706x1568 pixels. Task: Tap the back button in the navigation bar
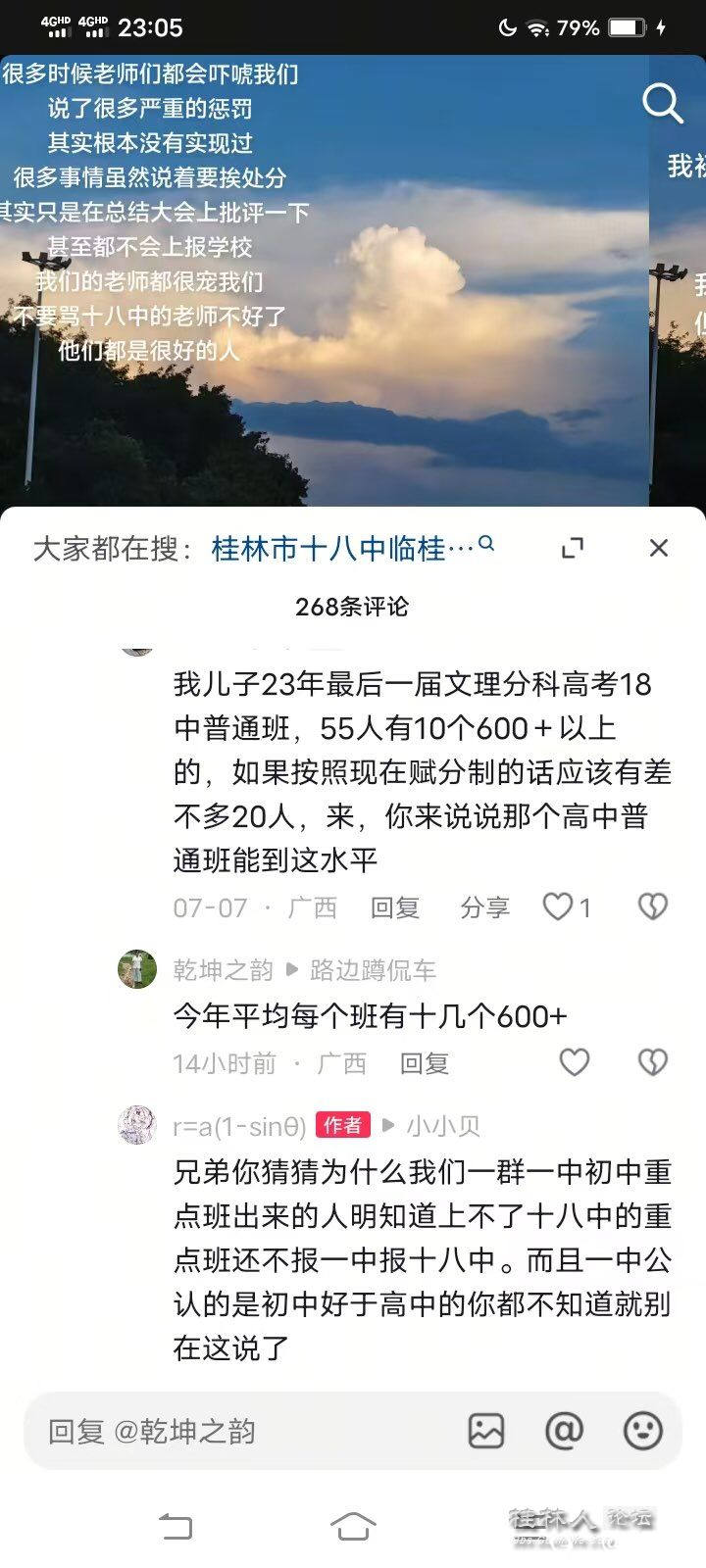pos(178,1525)
